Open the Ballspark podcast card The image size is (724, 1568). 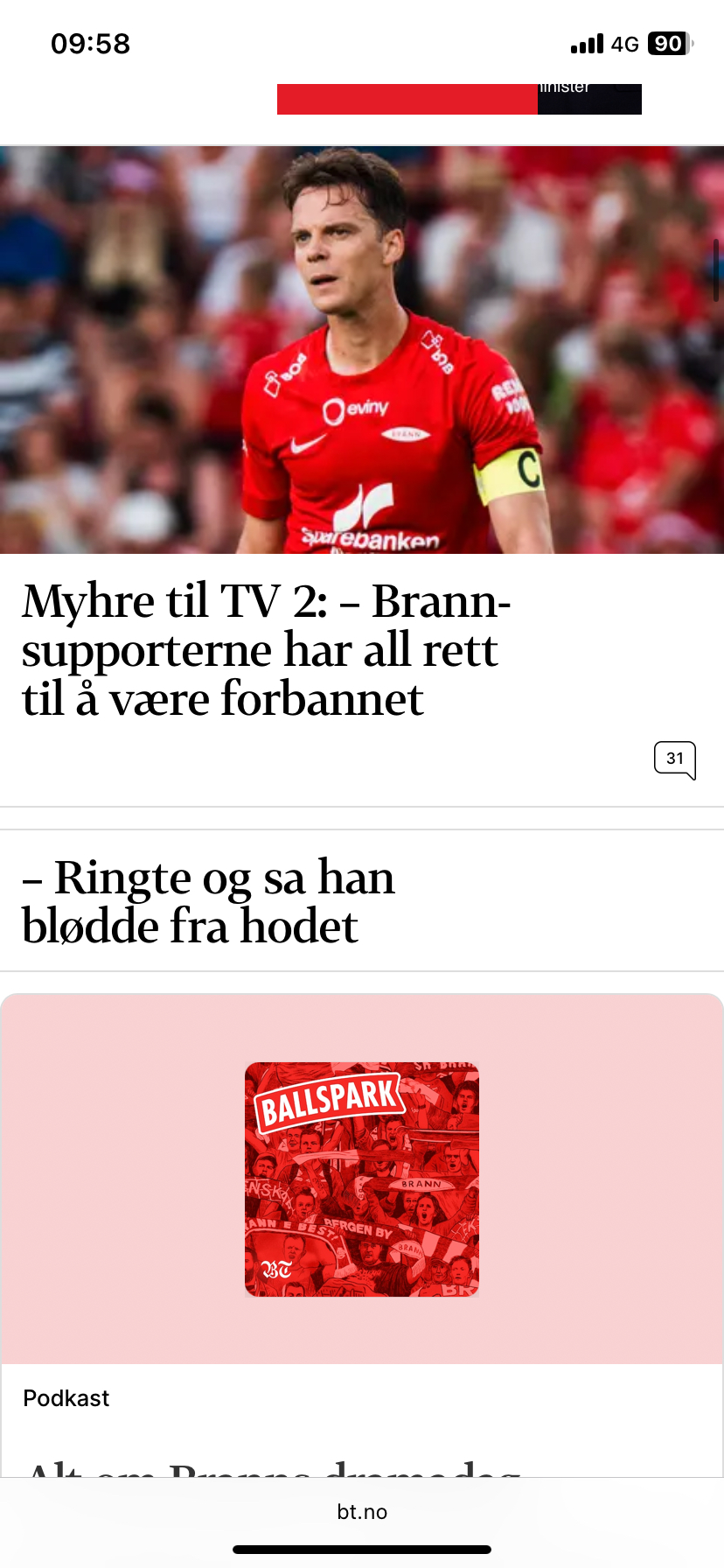pos(362,1179)
